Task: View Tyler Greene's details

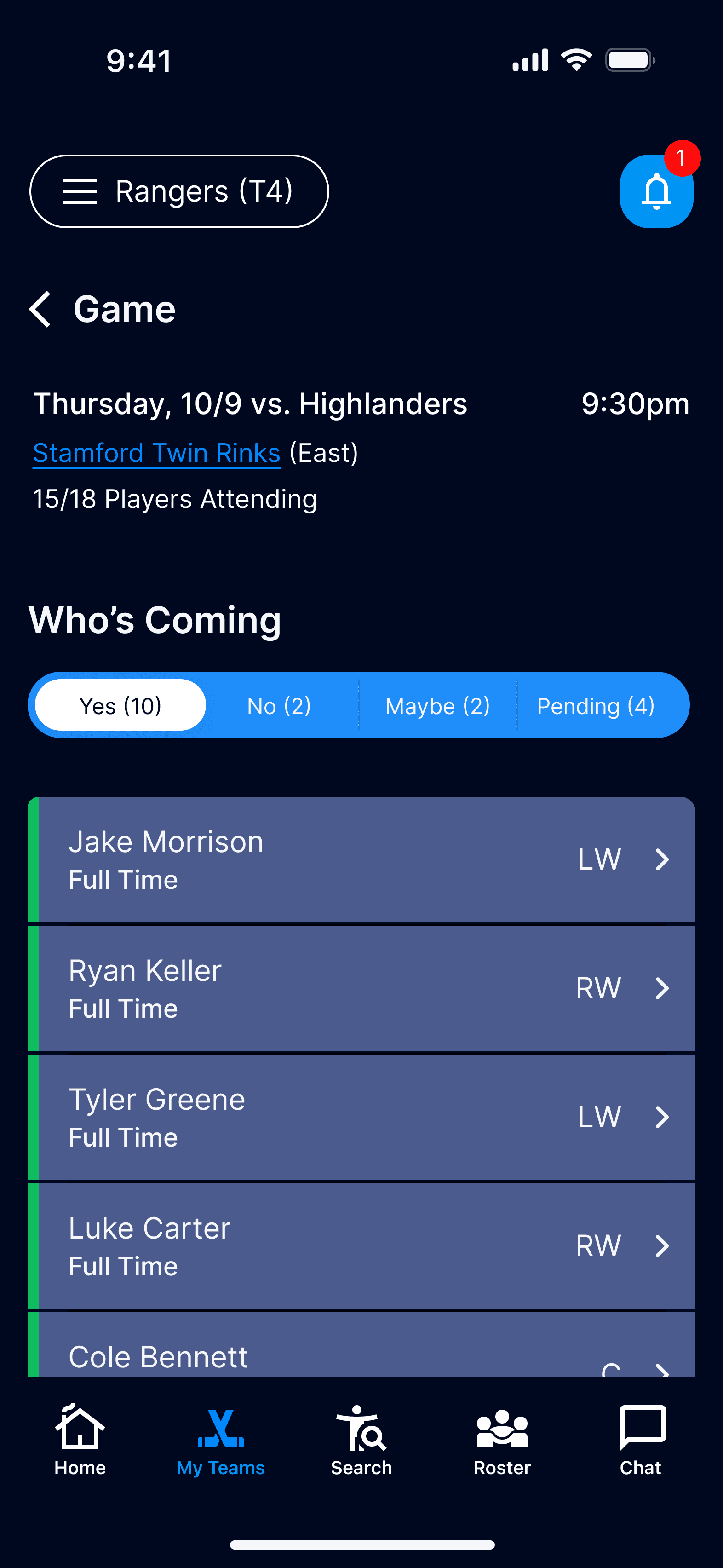Action: click(x=361, y=1118)
